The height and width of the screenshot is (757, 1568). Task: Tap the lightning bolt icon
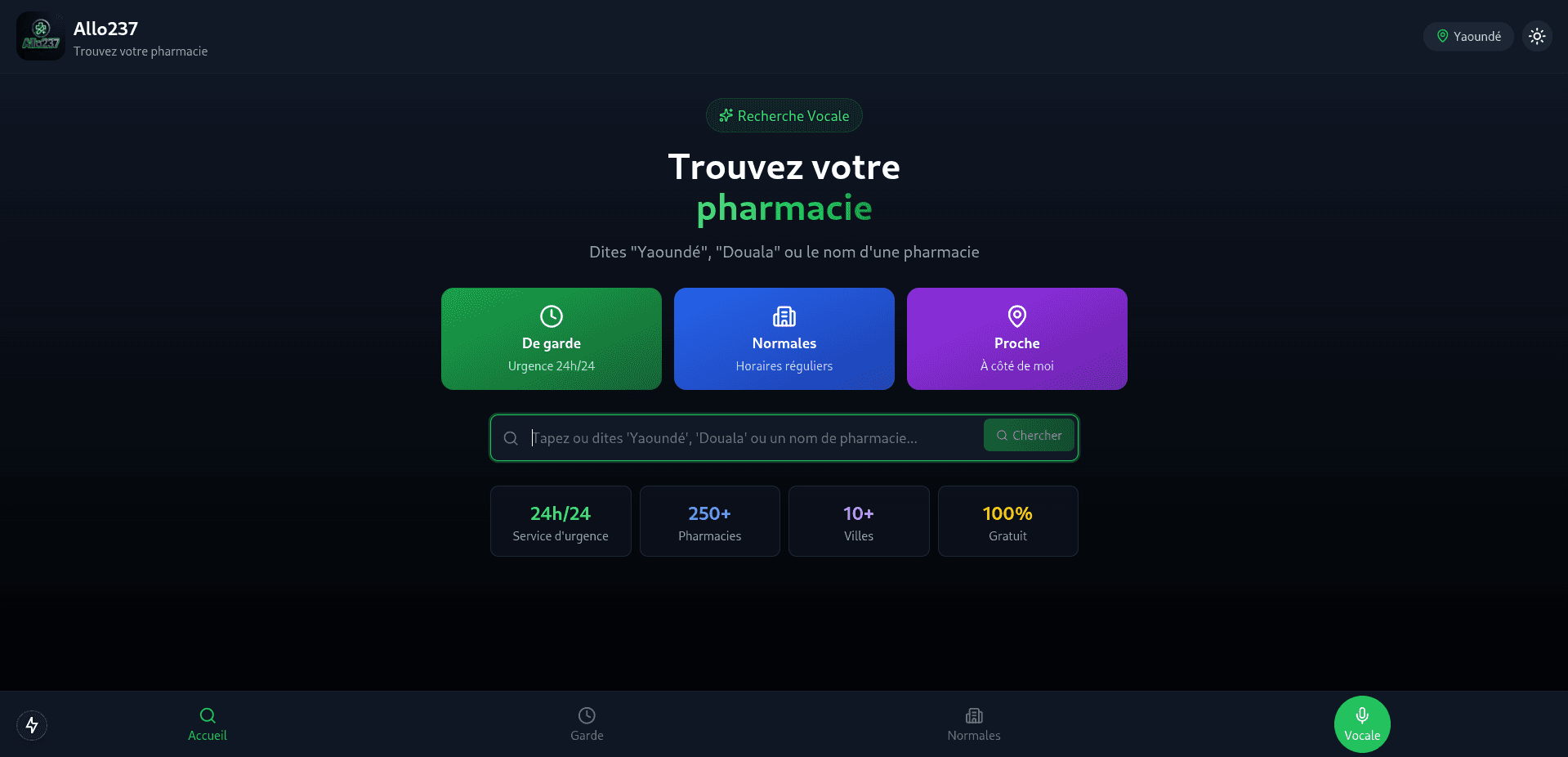(32, 725)
